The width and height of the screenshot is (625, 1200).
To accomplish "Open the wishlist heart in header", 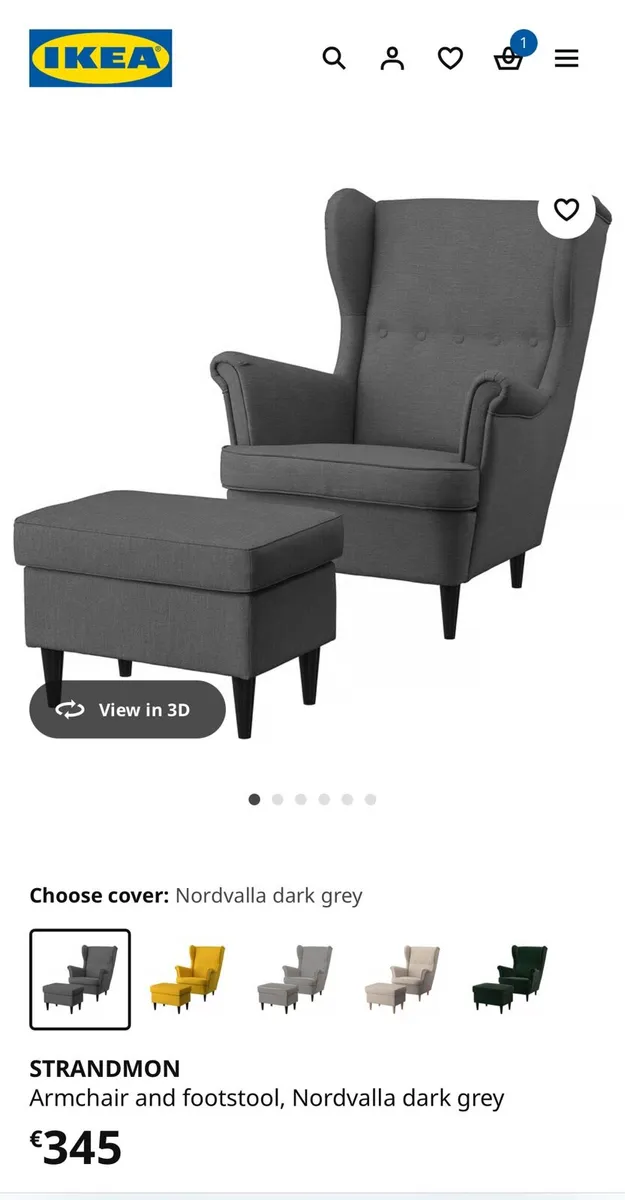I will click(x=450, y=58).
